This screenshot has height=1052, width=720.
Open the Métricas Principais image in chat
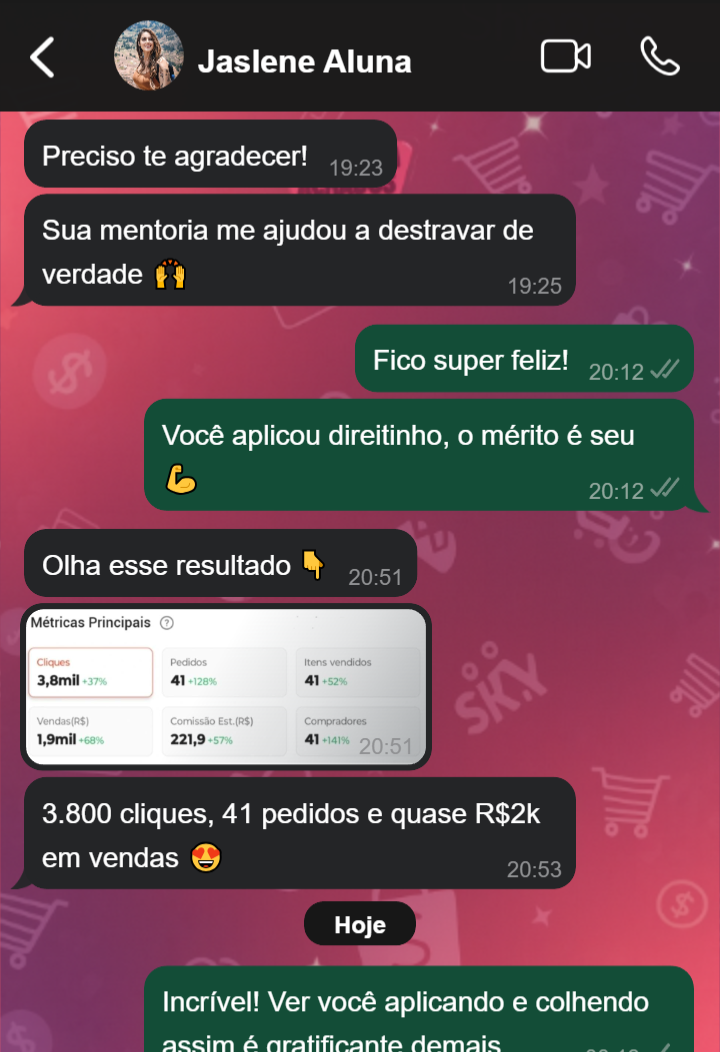tap(226, 686)
